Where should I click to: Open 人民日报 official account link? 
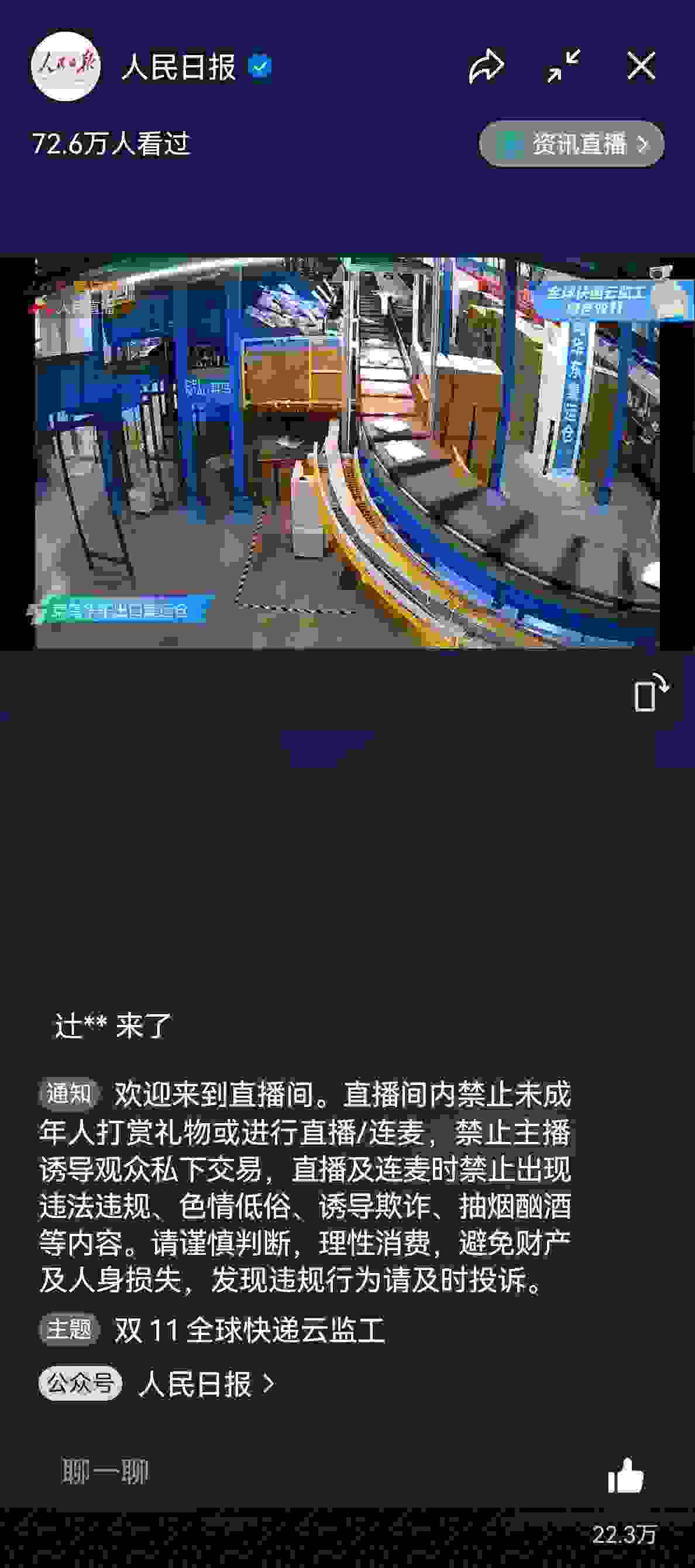(206, 1384)
